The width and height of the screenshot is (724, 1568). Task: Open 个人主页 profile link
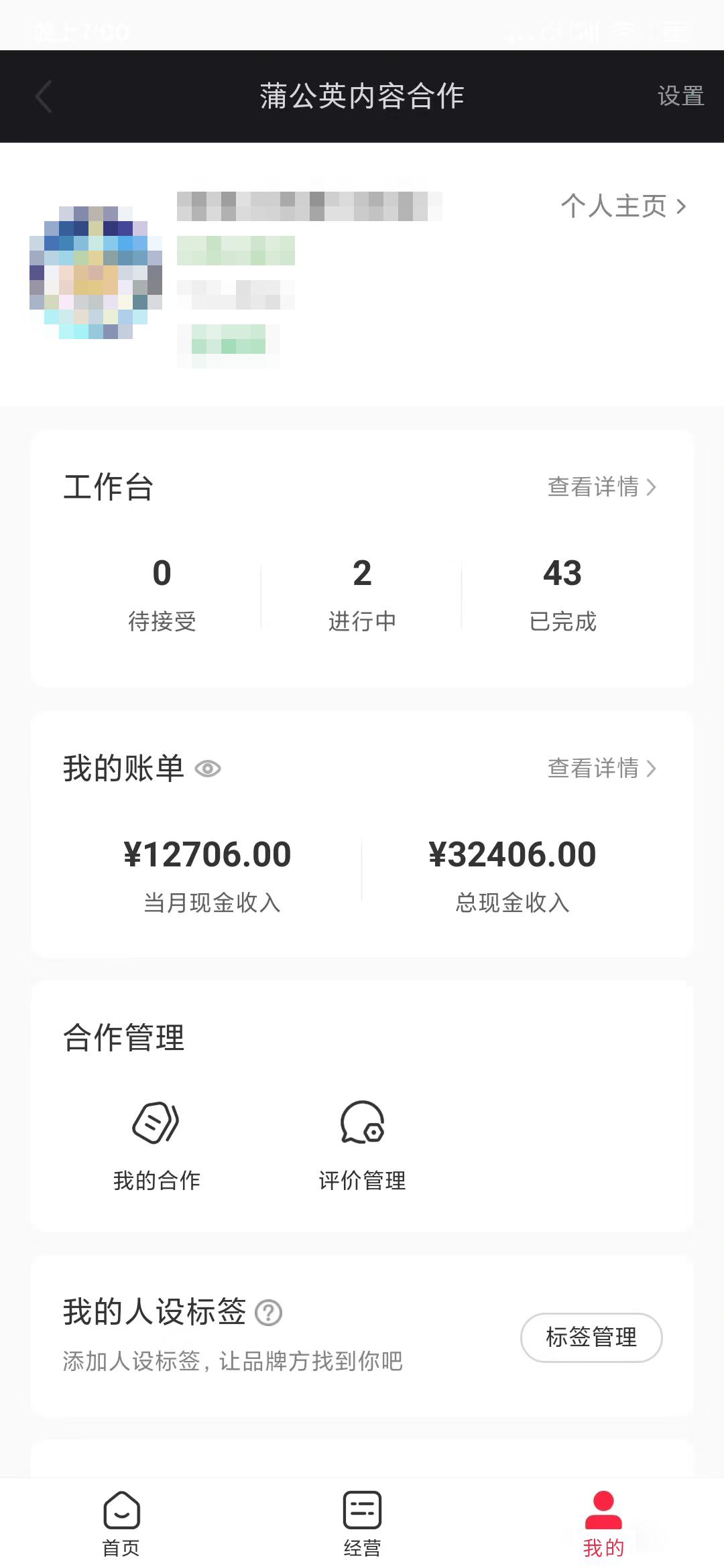pyautogui.click(x=623, y=206)
